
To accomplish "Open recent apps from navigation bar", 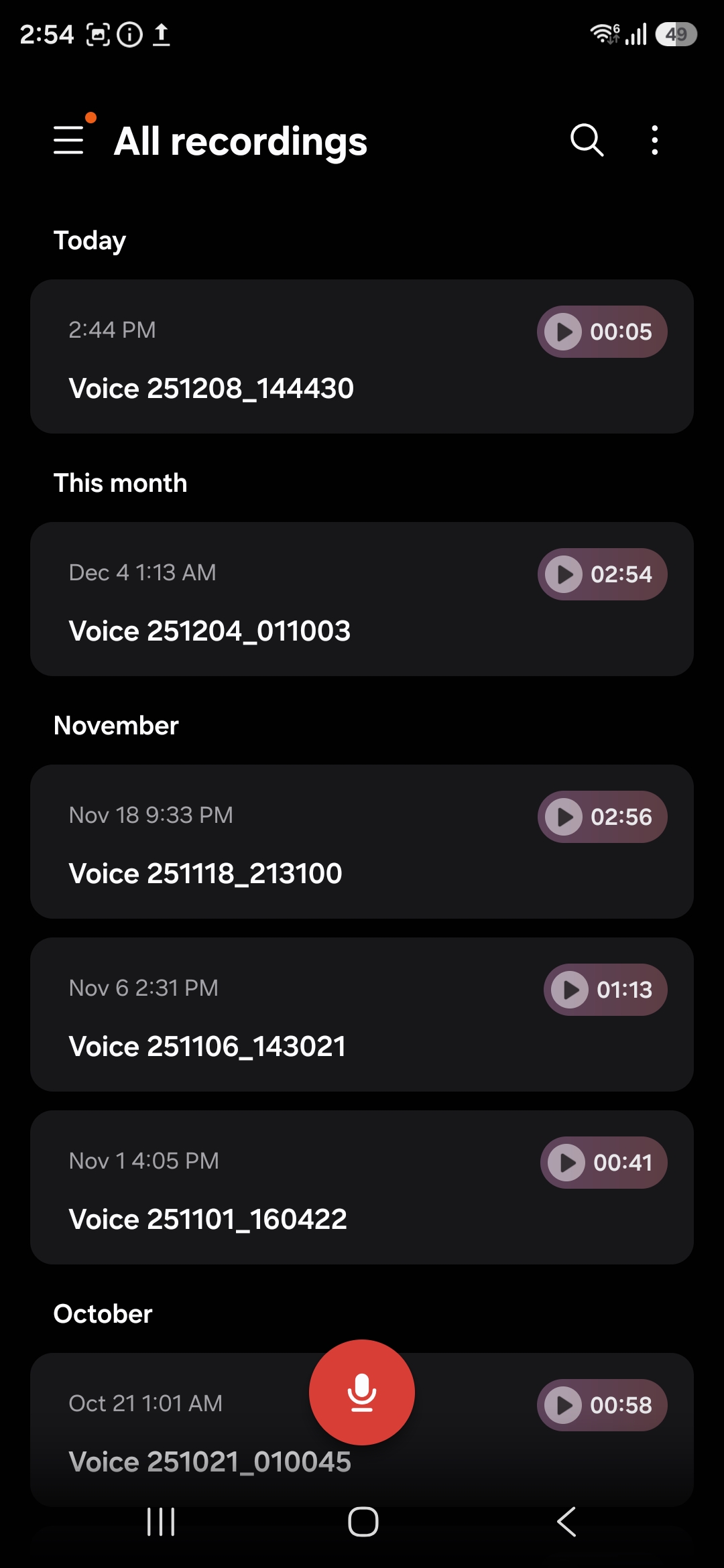I will click(160, 1522).
